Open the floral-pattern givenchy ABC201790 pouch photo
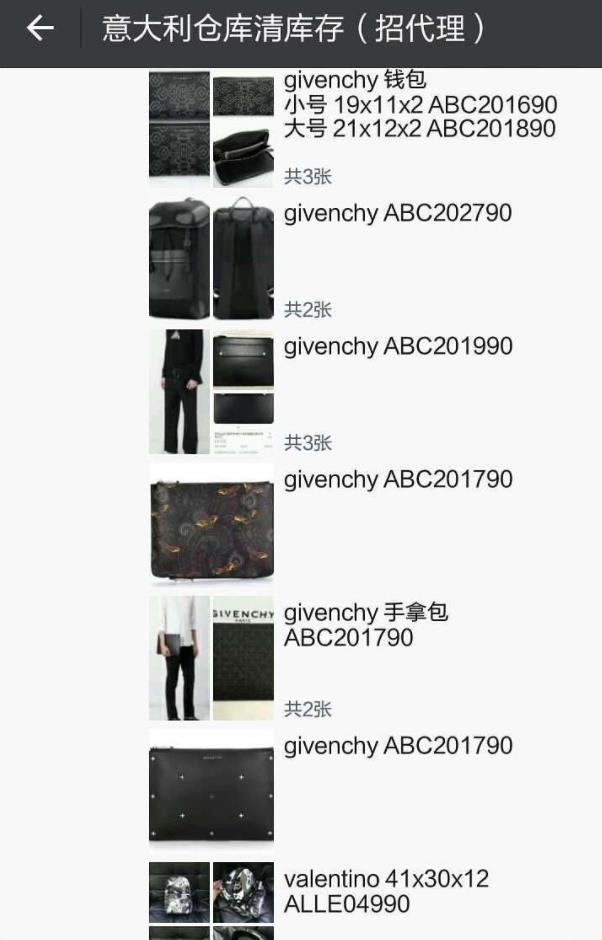Viewport: 602px width, 940px height. coord(211,523)
